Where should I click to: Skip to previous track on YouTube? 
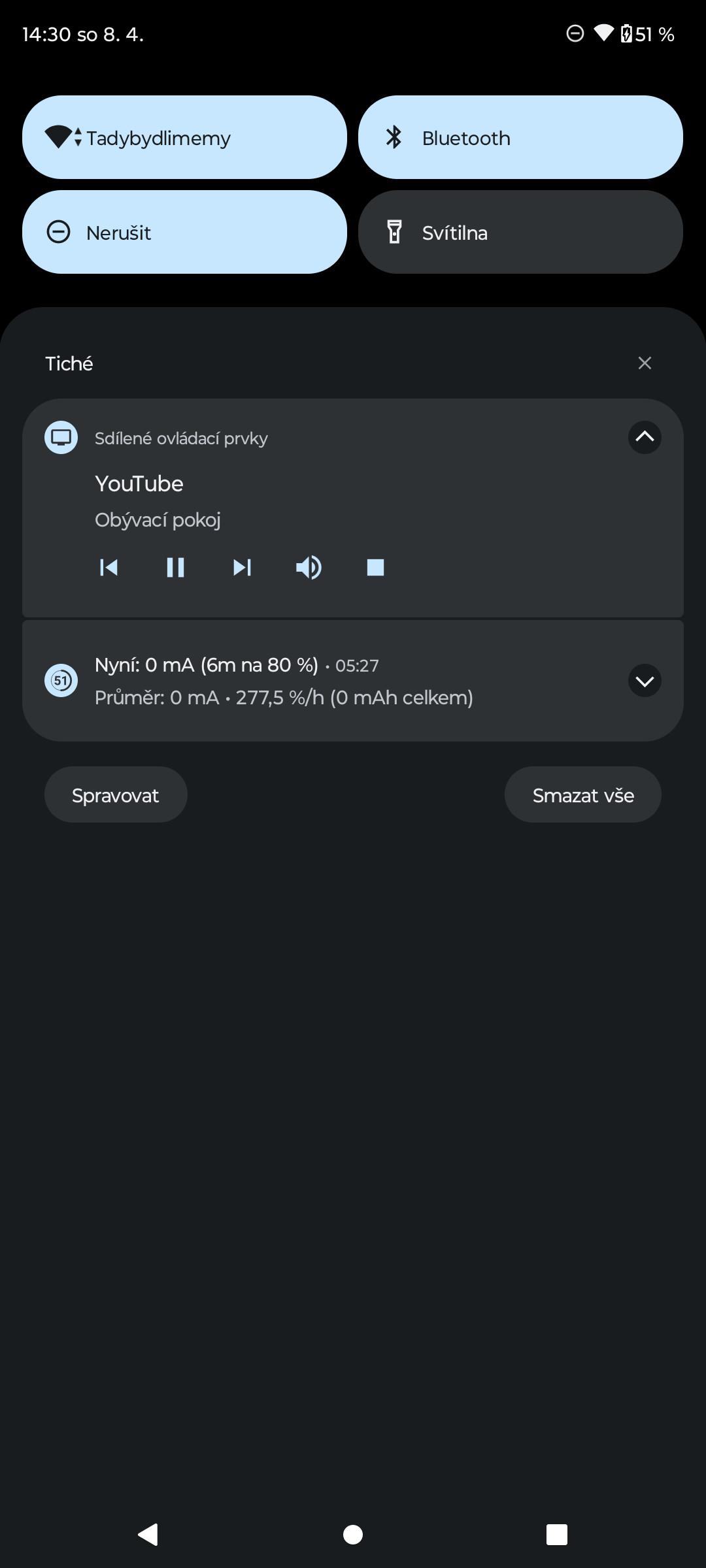point(109,567)
